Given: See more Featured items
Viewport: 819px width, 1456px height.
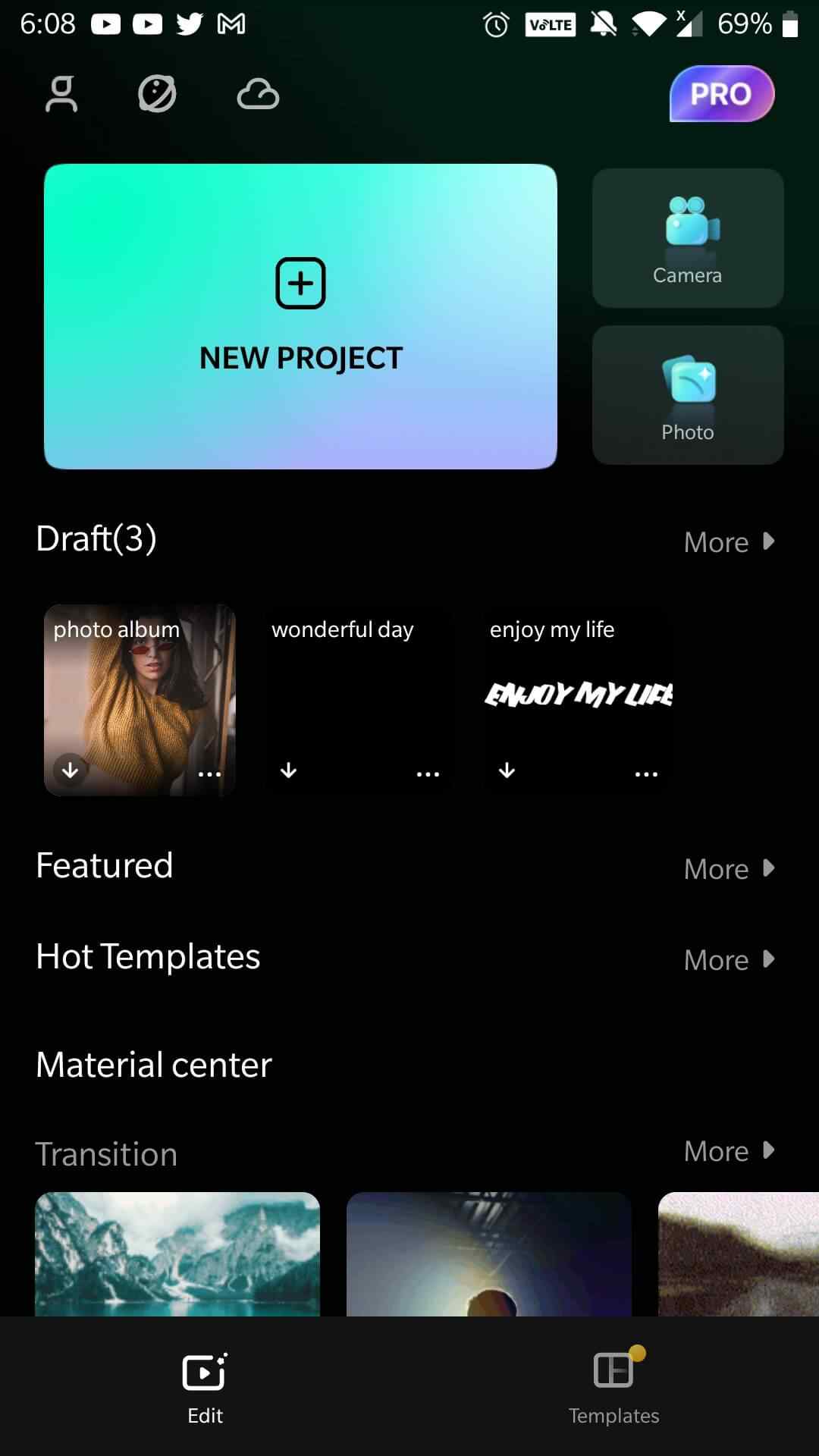Looking at the screenshot, I should click(728, 869).
